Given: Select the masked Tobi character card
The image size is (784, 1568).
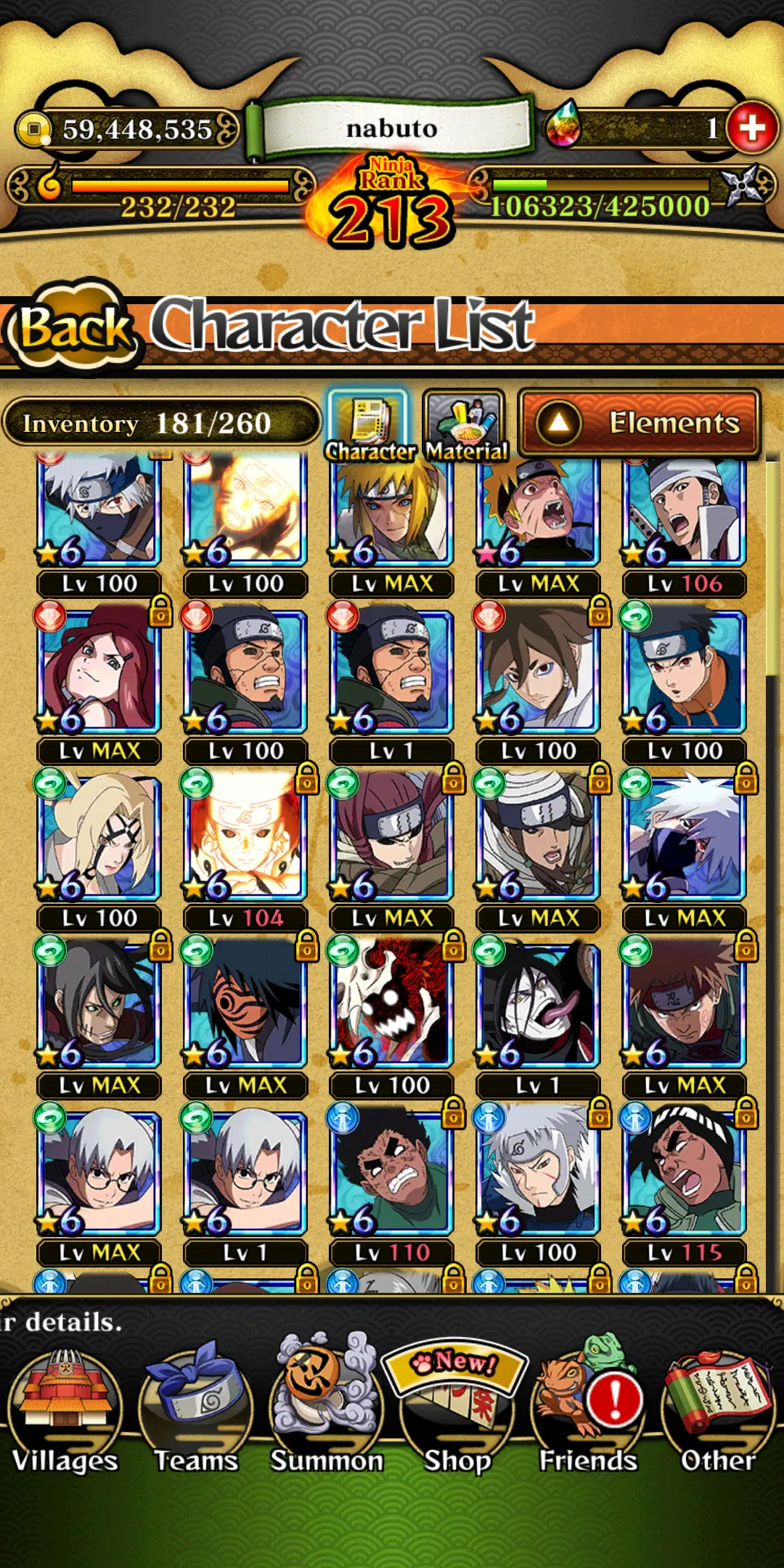Looking at the screenshot, I should tap(245, 1005).
